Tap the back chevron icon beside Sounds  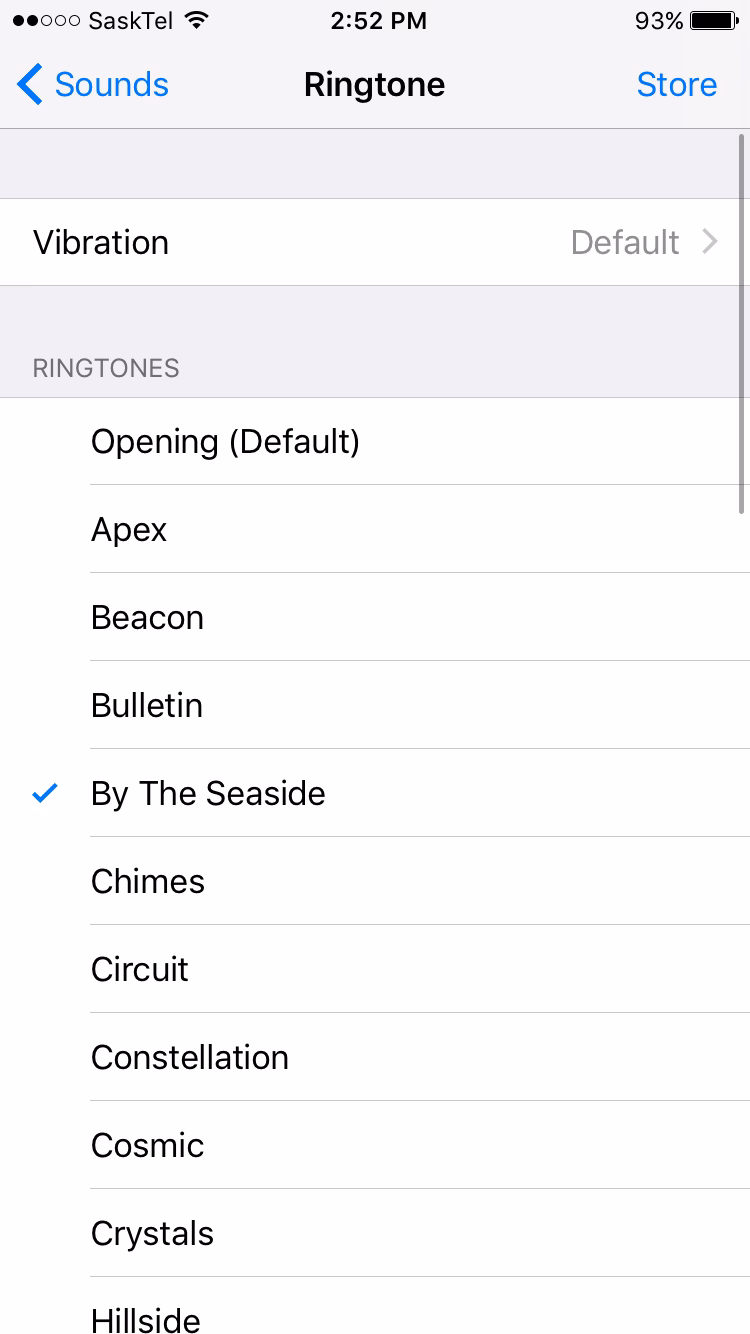point(29,85)
